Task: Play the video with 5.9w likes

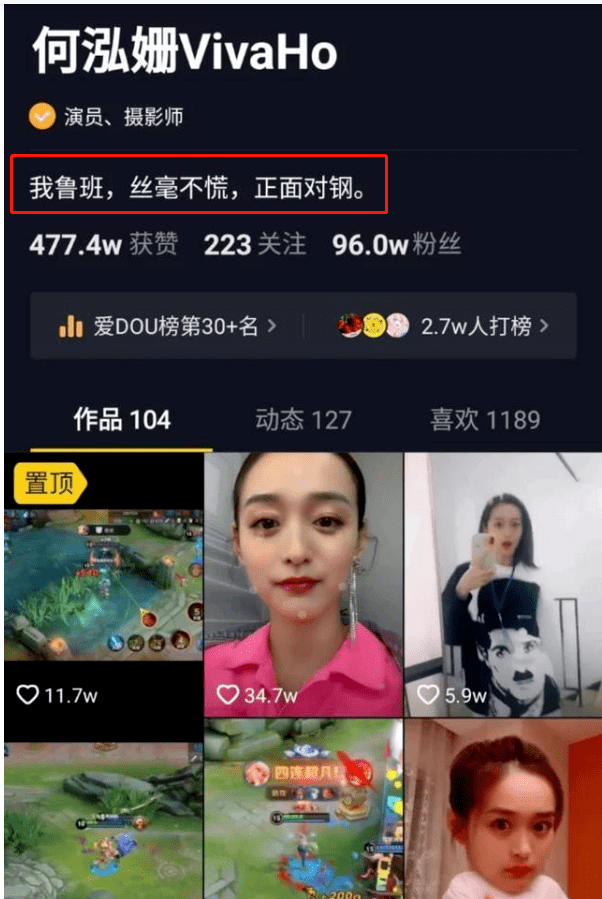Action: pos(501,585)
